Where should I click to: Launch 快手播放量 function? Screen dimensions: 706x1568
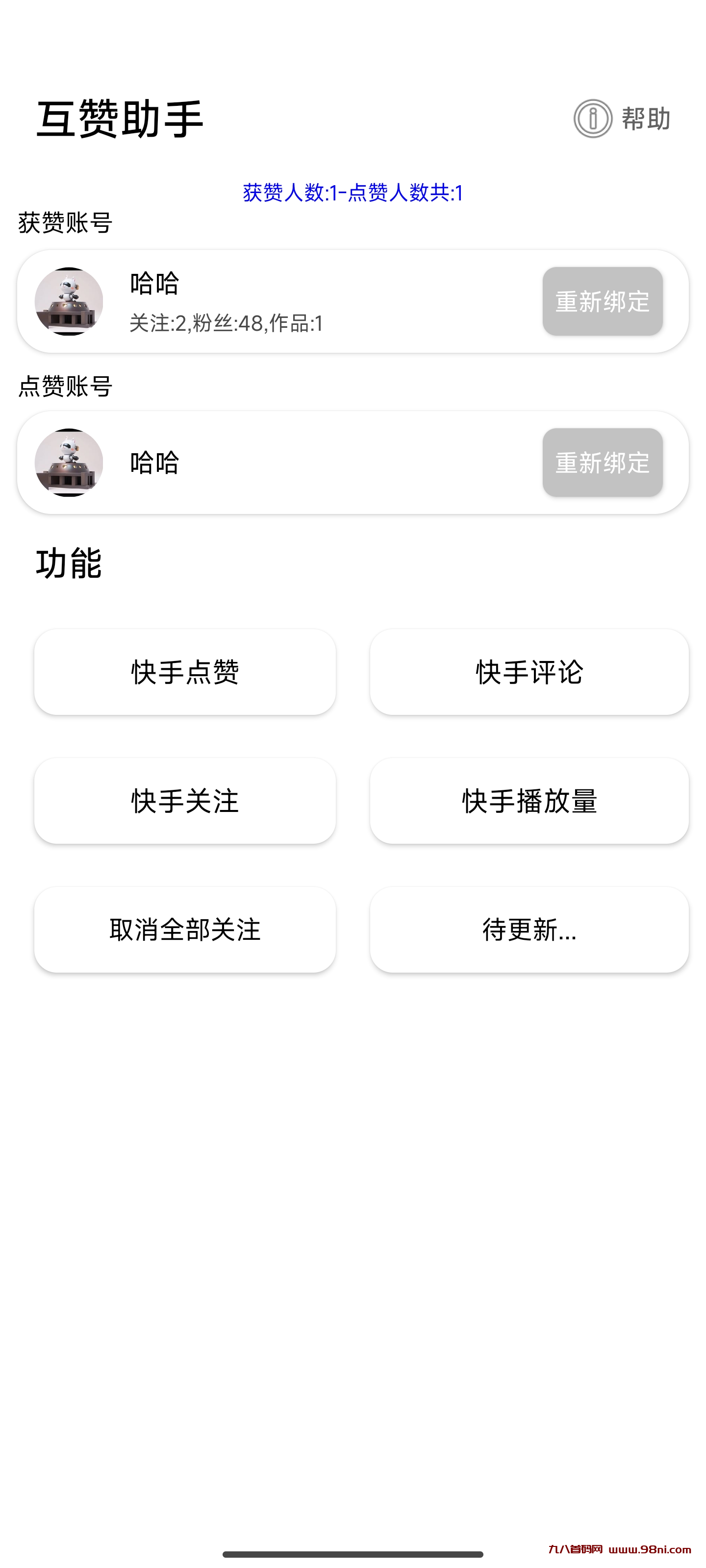pos(529,801)
